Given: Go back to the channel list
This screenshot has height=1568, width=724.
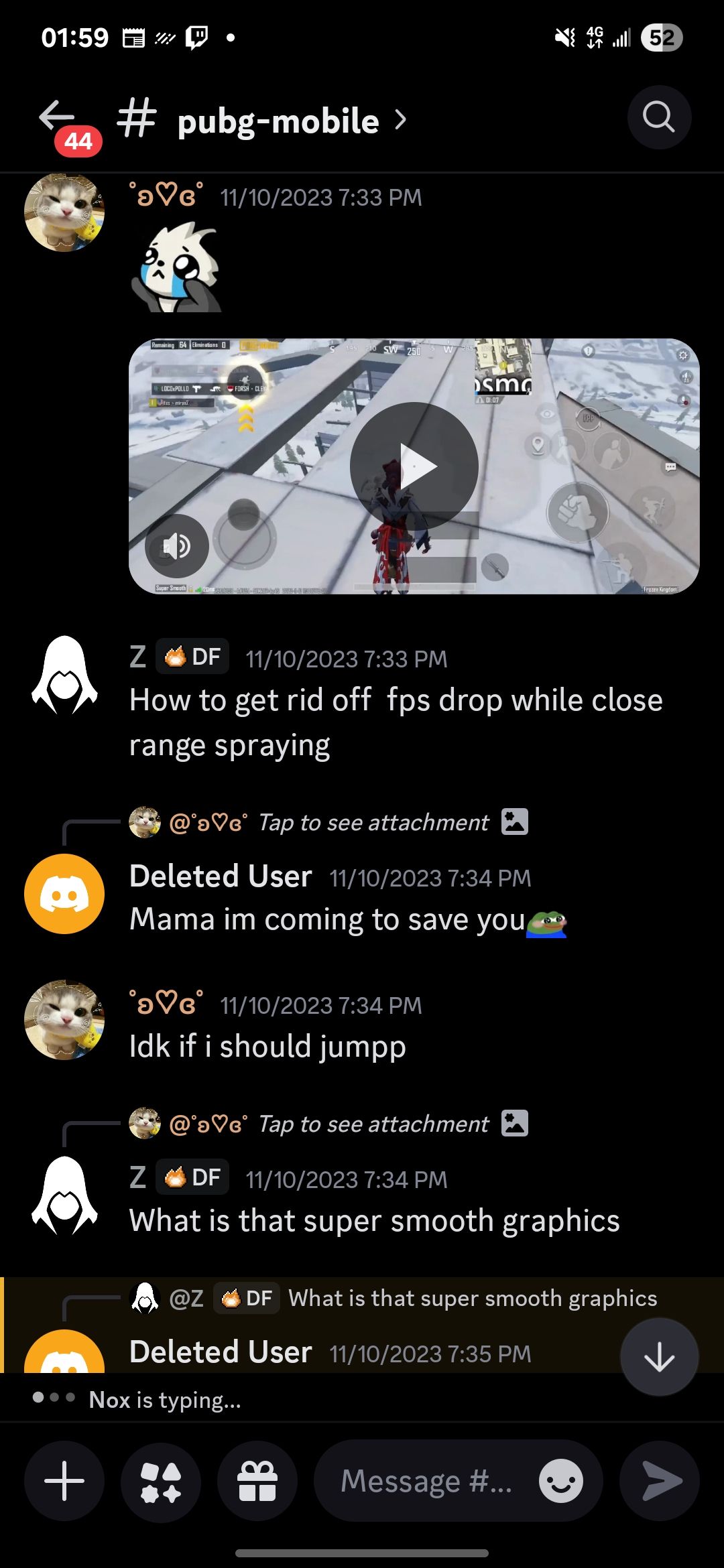Looking at the screenshot, I should click(58, 118).
